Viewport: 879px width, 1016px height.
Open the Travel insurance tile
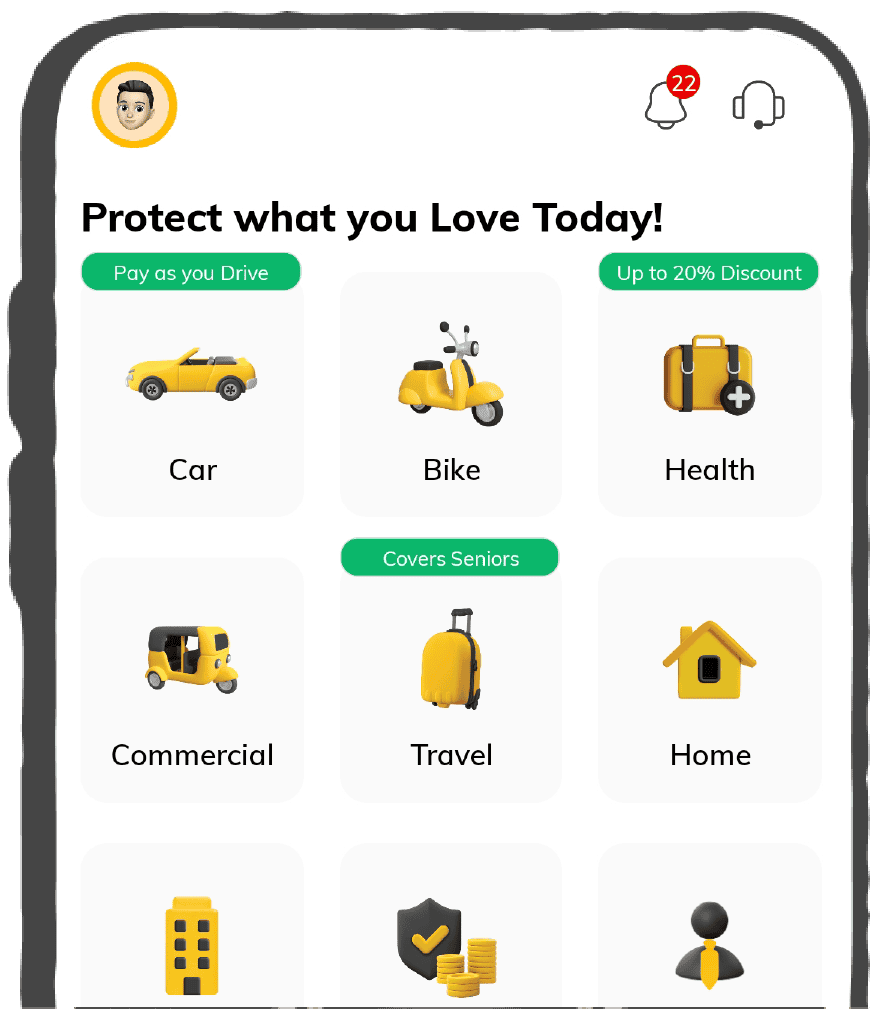pyautogui.click(x=451, y=684)
